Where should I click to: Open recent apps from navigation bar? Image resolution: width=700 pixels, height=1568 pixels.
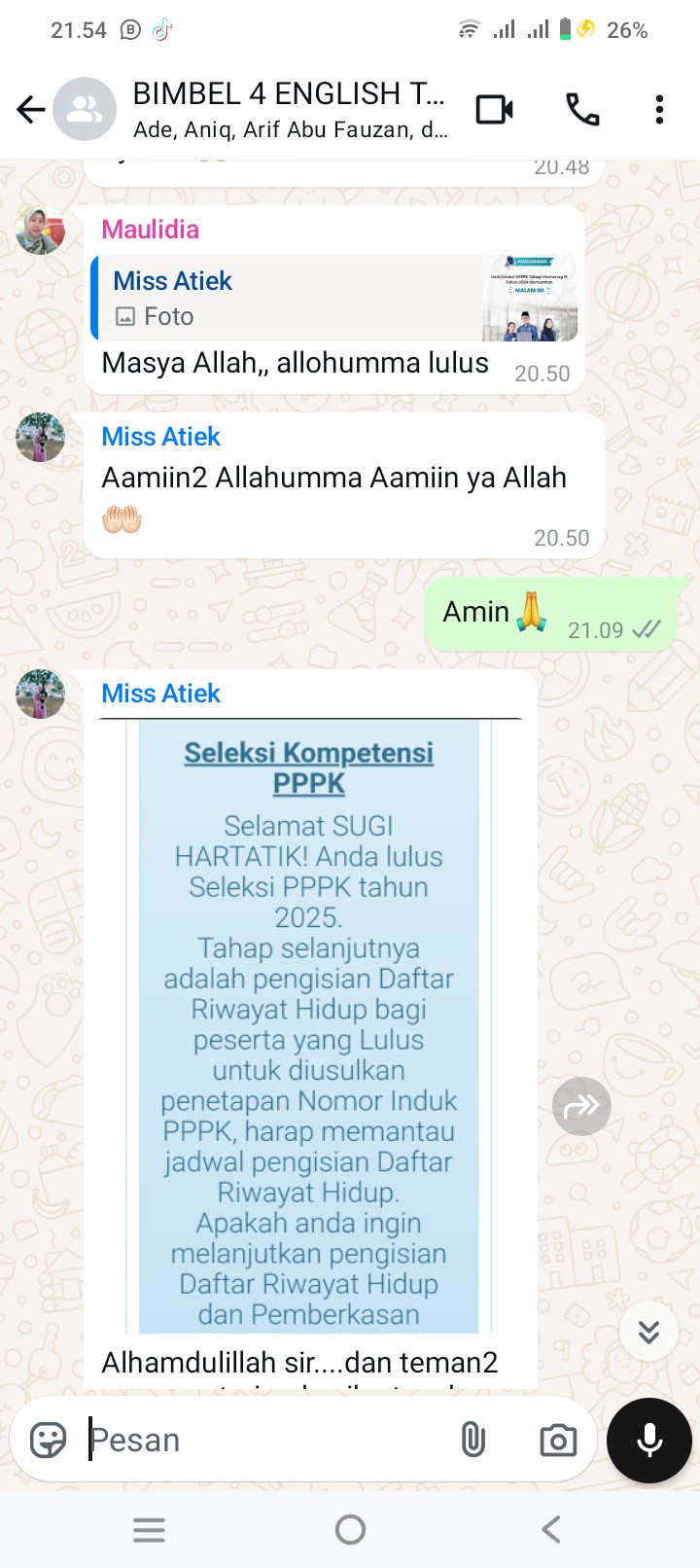tap(149, 1530)
